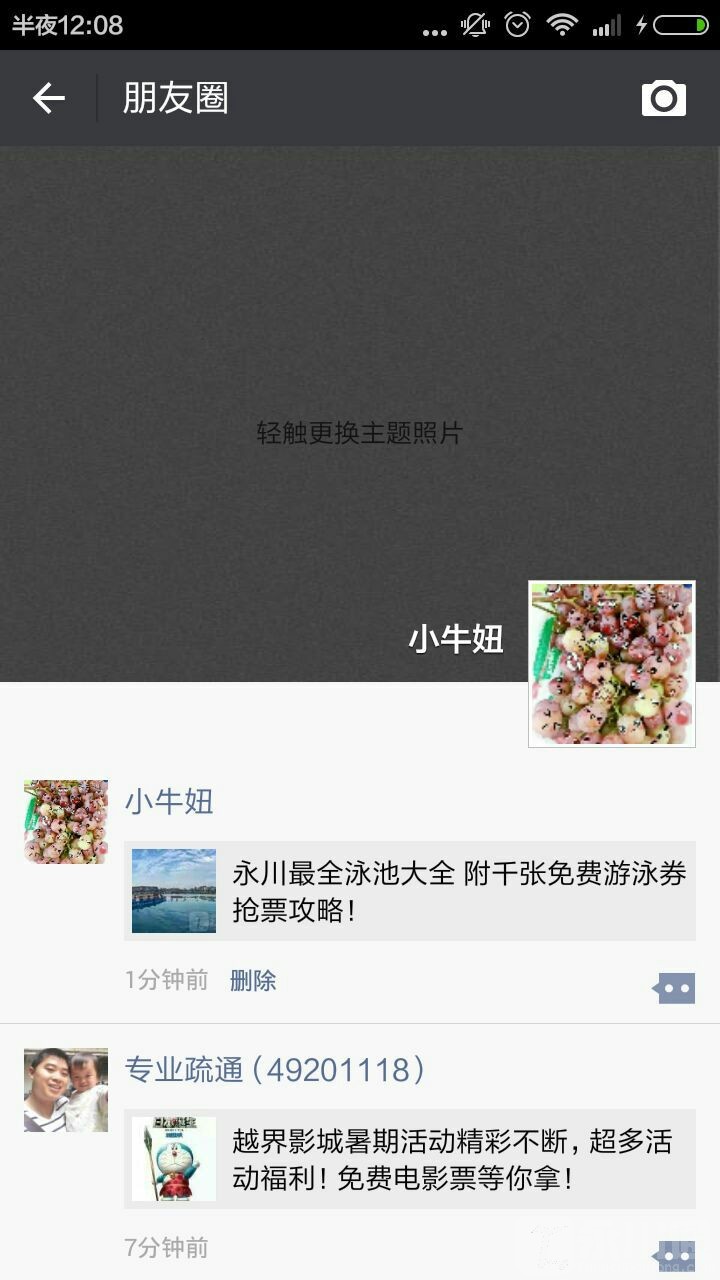720x1280 pixels.
Task: Go back from the 朋友圈 screen
Action: pyautogui.click(x=48, y=98)
